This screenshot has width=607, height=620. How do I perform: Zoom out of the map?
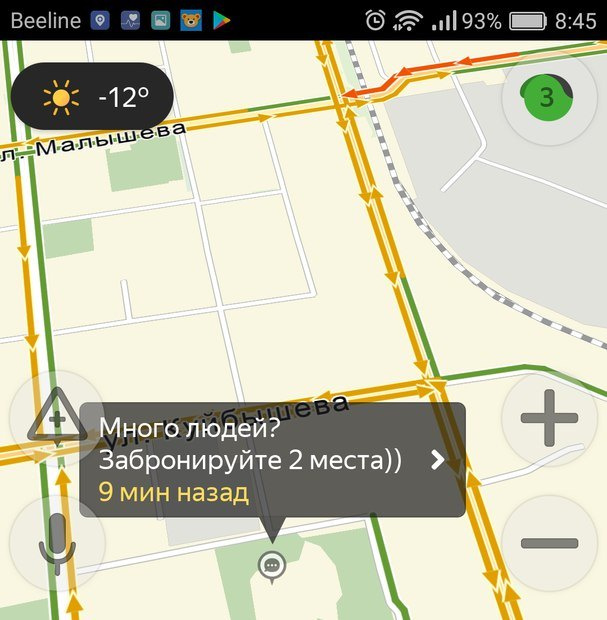[x=548, y=543]
